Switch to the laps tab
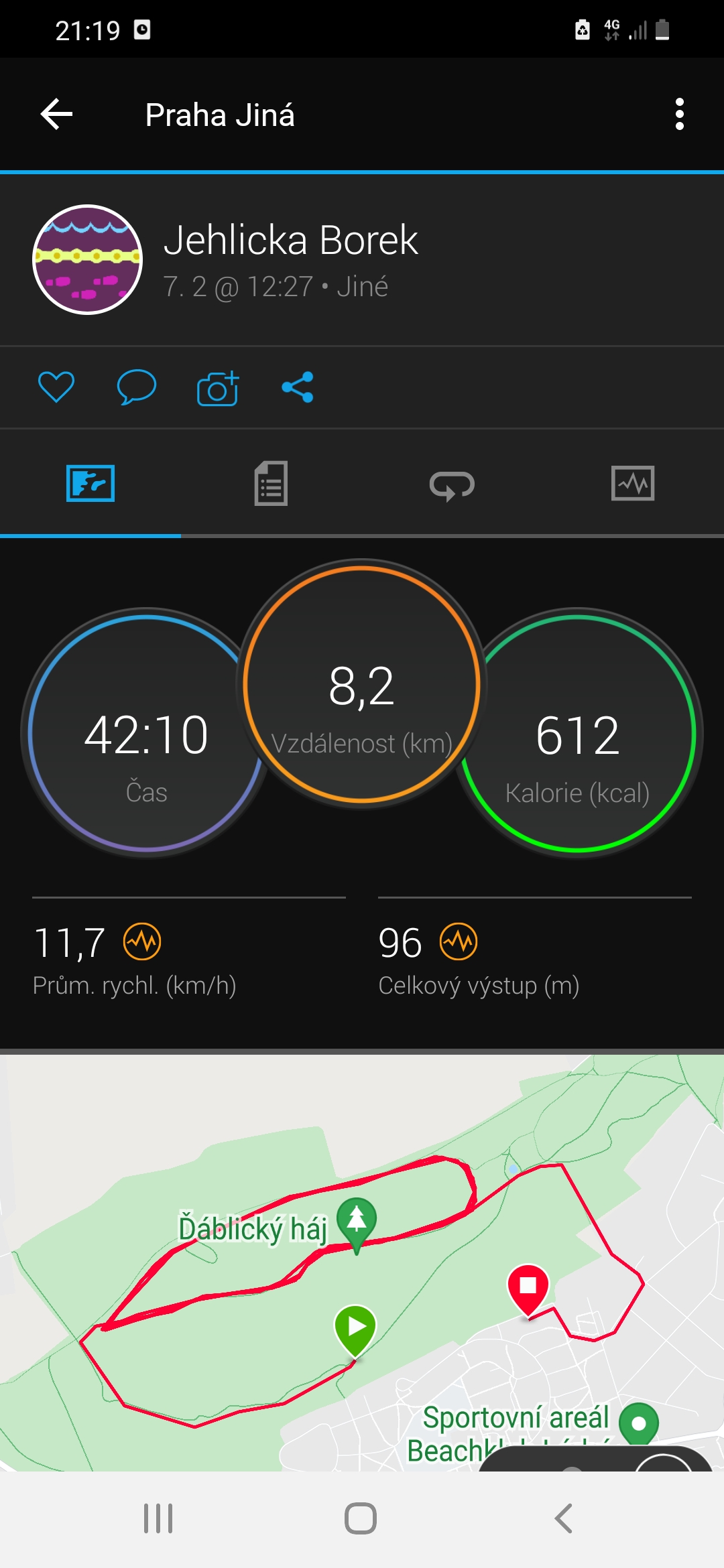This screenshot has height=1568, width=724. (452, 484)
